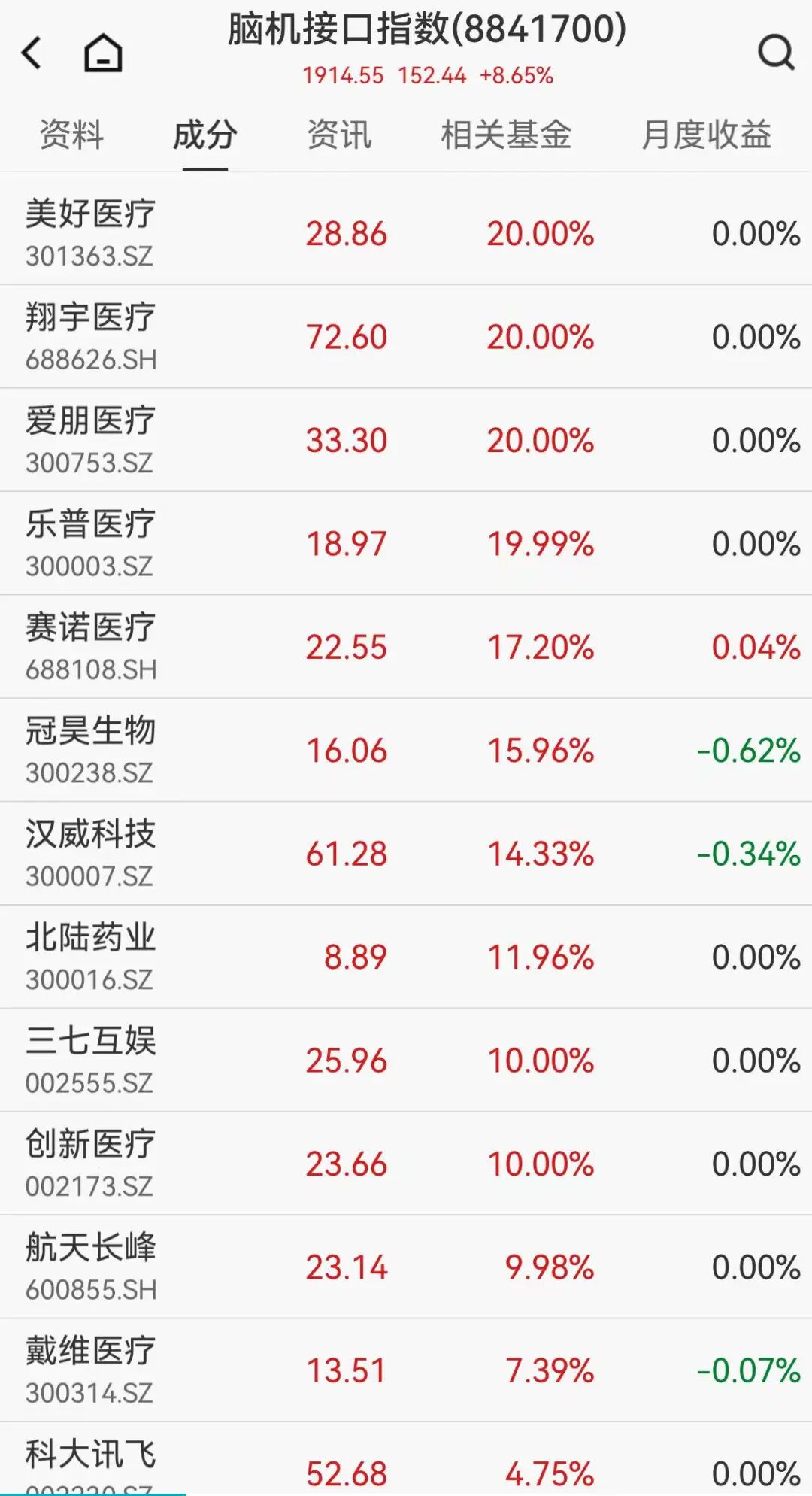The image size is (812, 1496).
Task: Tap the 三七互娱 component row
Action: 406,1061
